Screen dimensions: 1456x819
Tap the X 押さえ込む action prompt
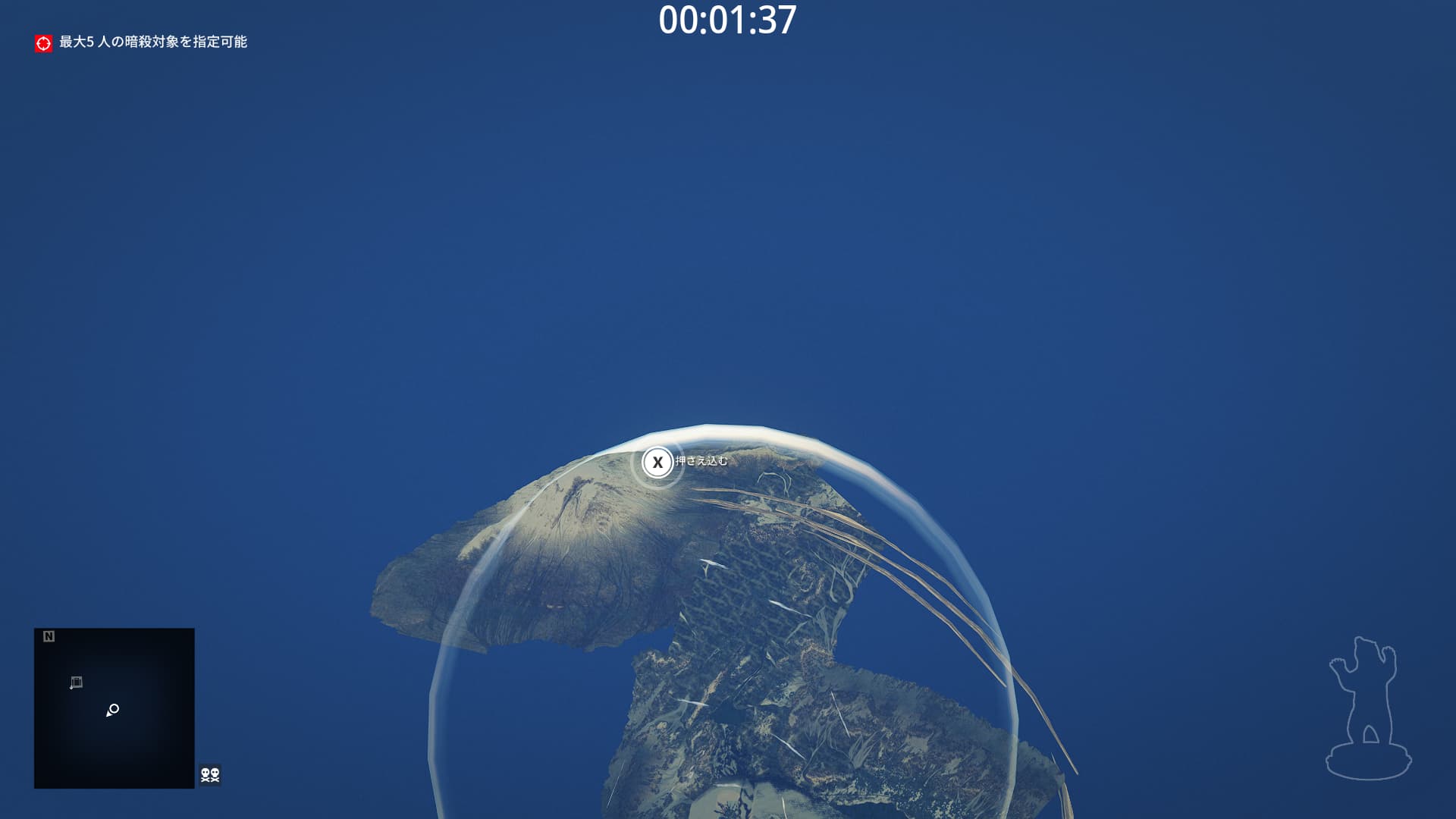657,462
